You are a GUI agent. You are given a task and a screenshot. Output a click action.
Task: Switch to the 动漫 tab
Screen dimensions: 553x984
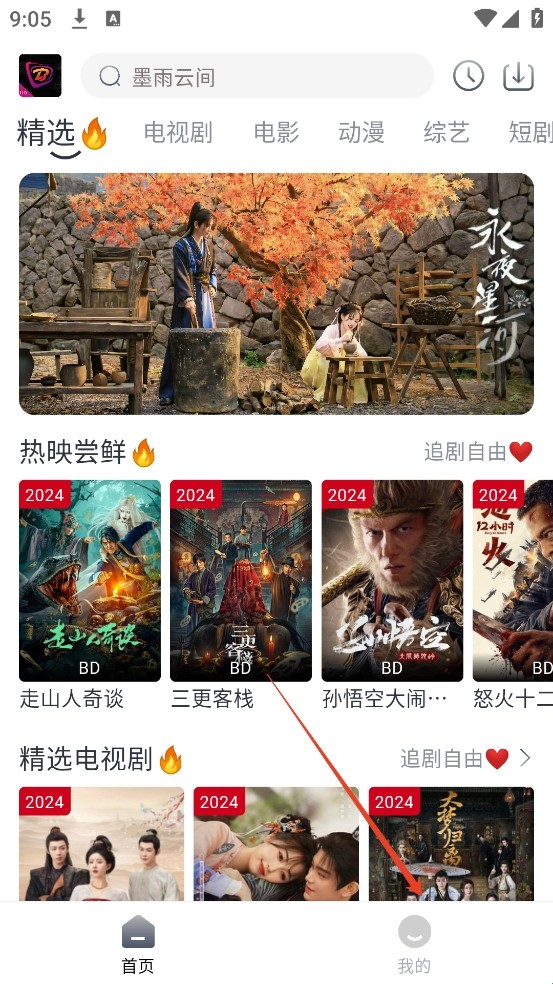click(361, 132)
